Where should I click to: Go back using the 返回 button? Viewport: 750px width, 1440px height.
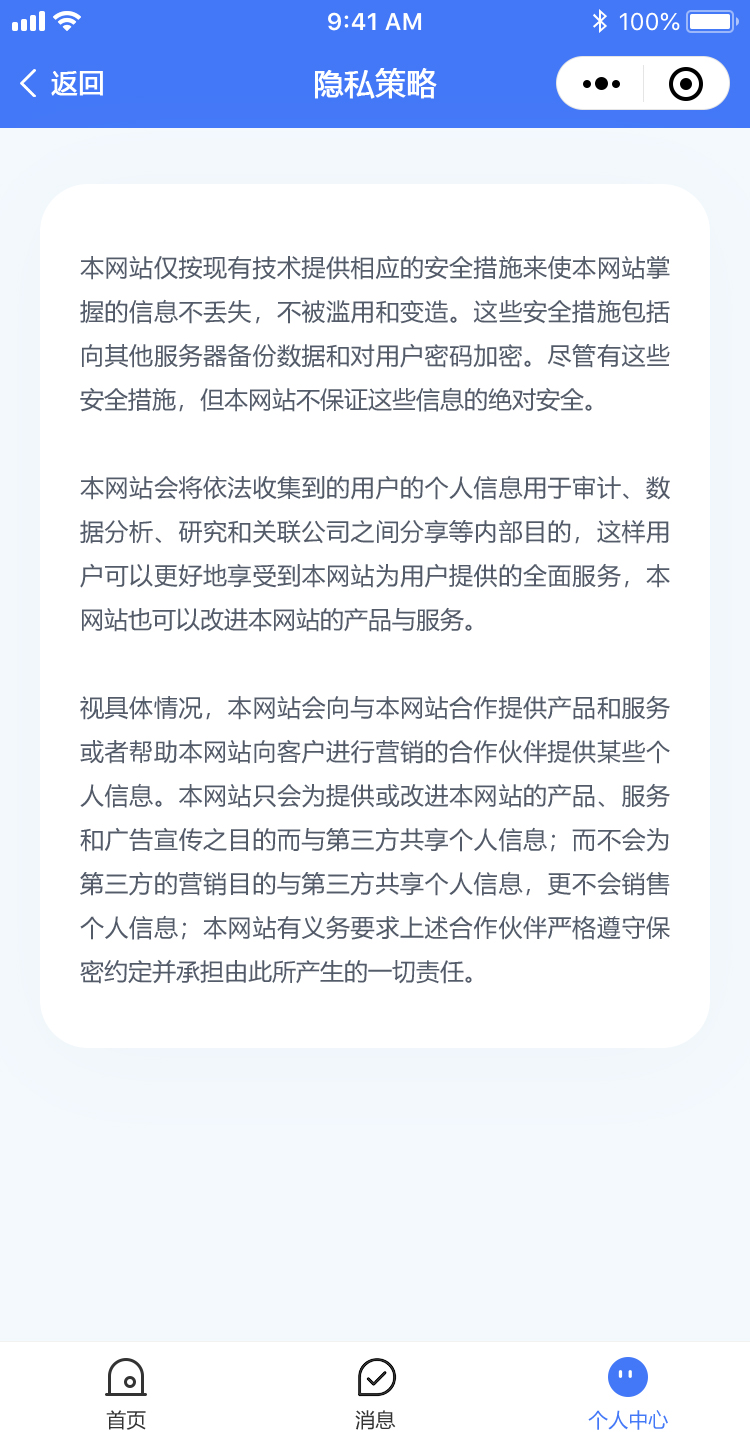(62, 83)
